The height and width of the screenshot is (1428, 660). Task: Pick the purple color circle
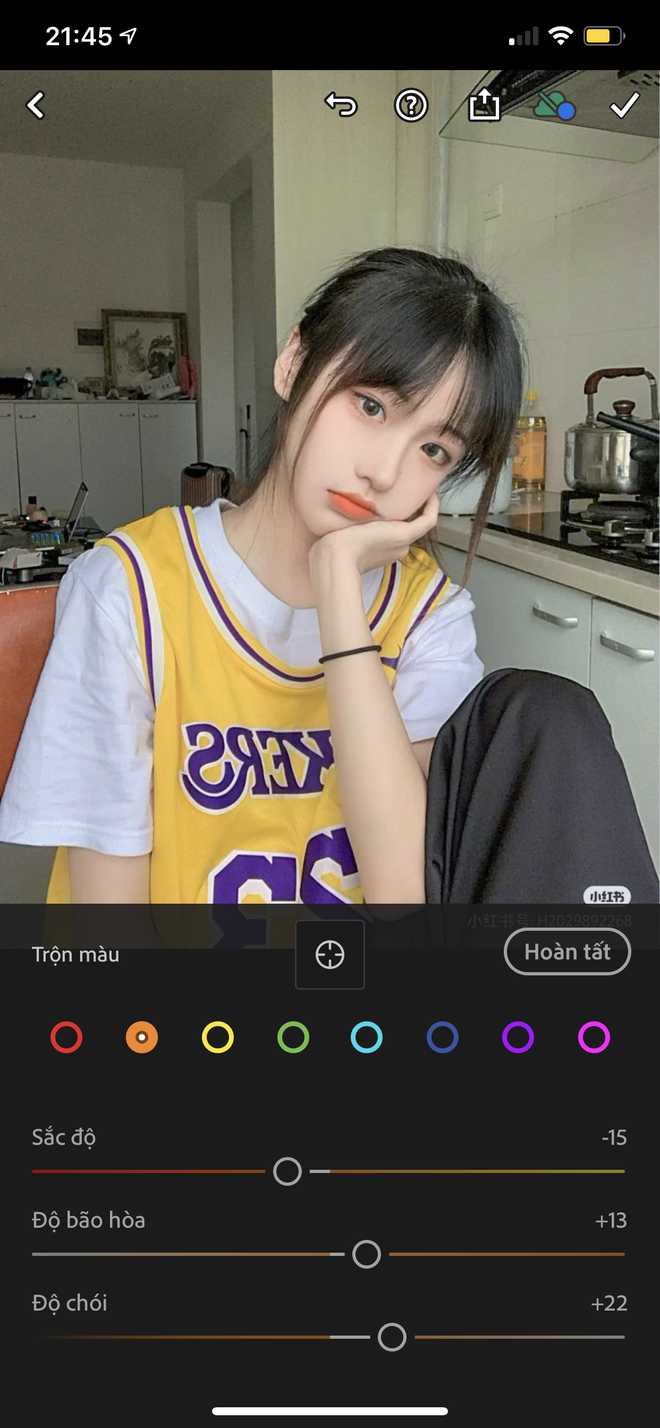(x=518, y=1037)
